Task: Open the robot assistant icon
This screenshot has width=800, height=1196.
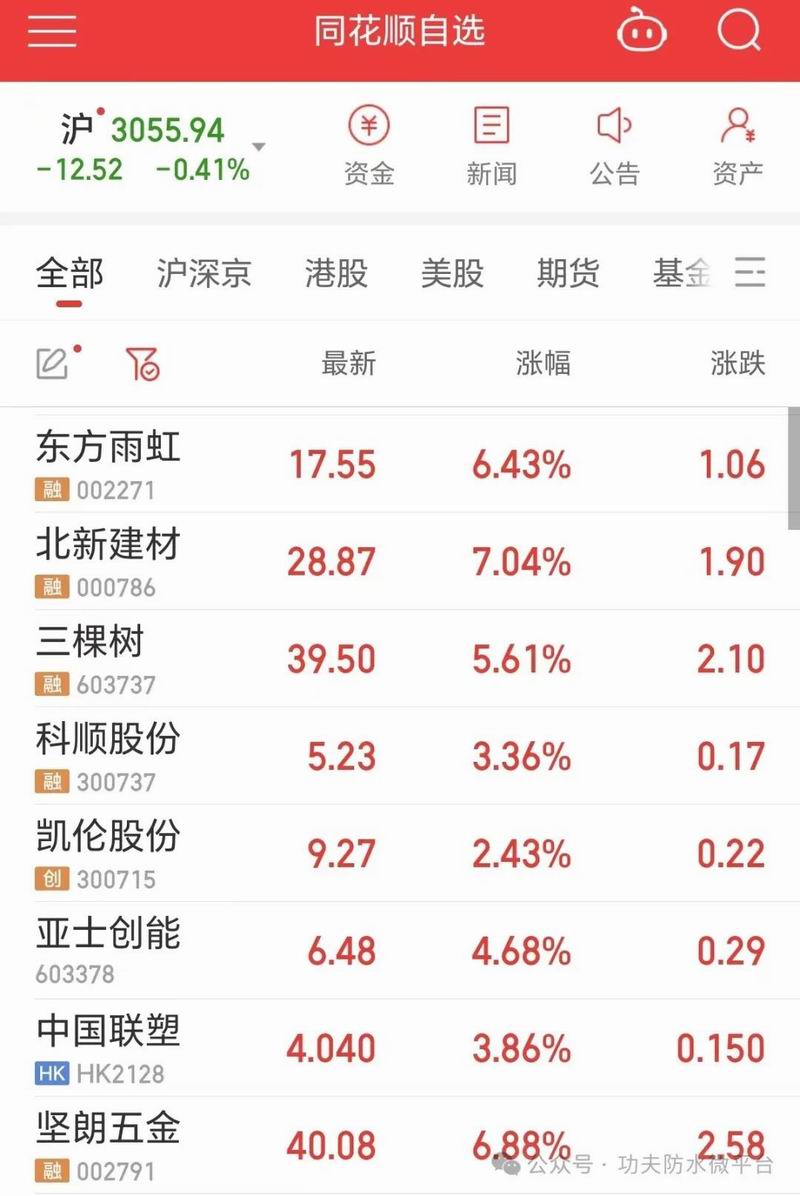Action: (641, 31)
